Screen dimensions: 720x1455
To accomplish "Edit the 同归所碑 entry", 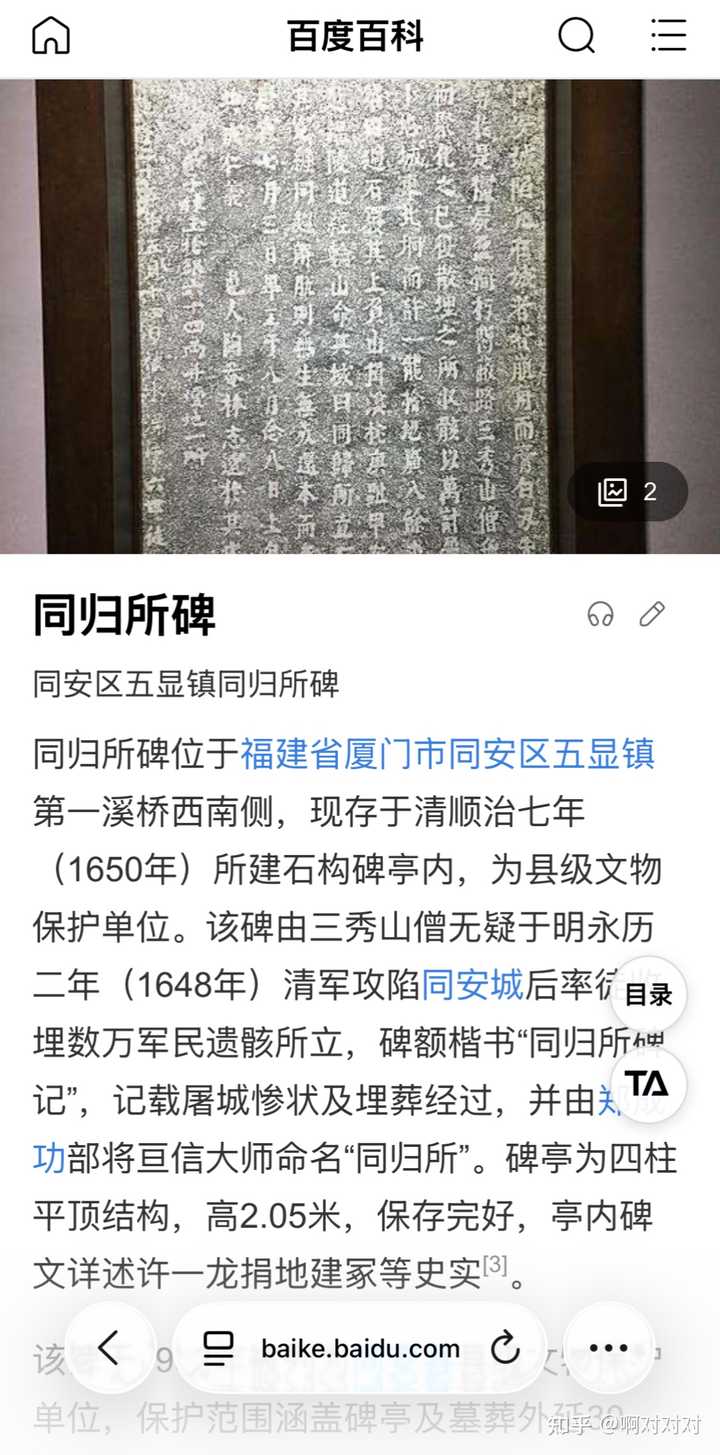I will 653,614.
